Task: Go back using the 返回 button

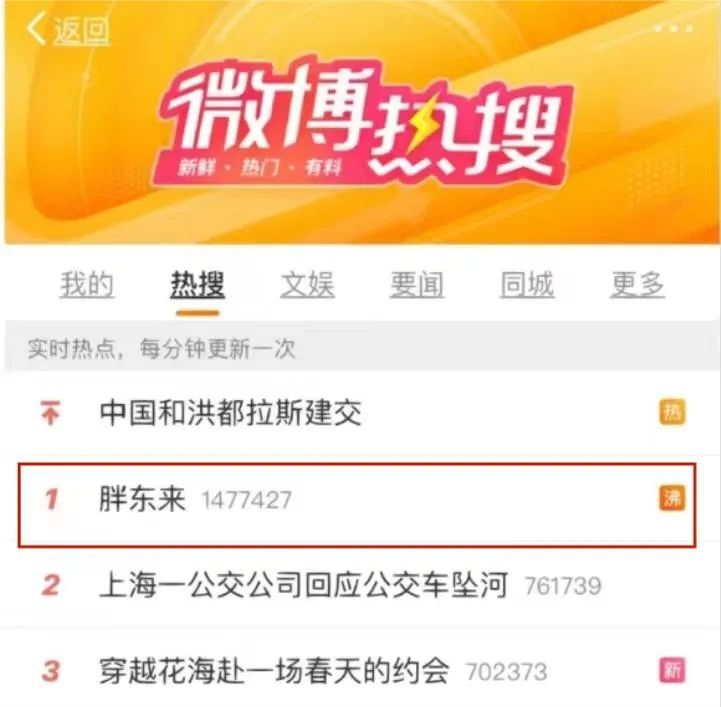Action: (x=68, y=31)
